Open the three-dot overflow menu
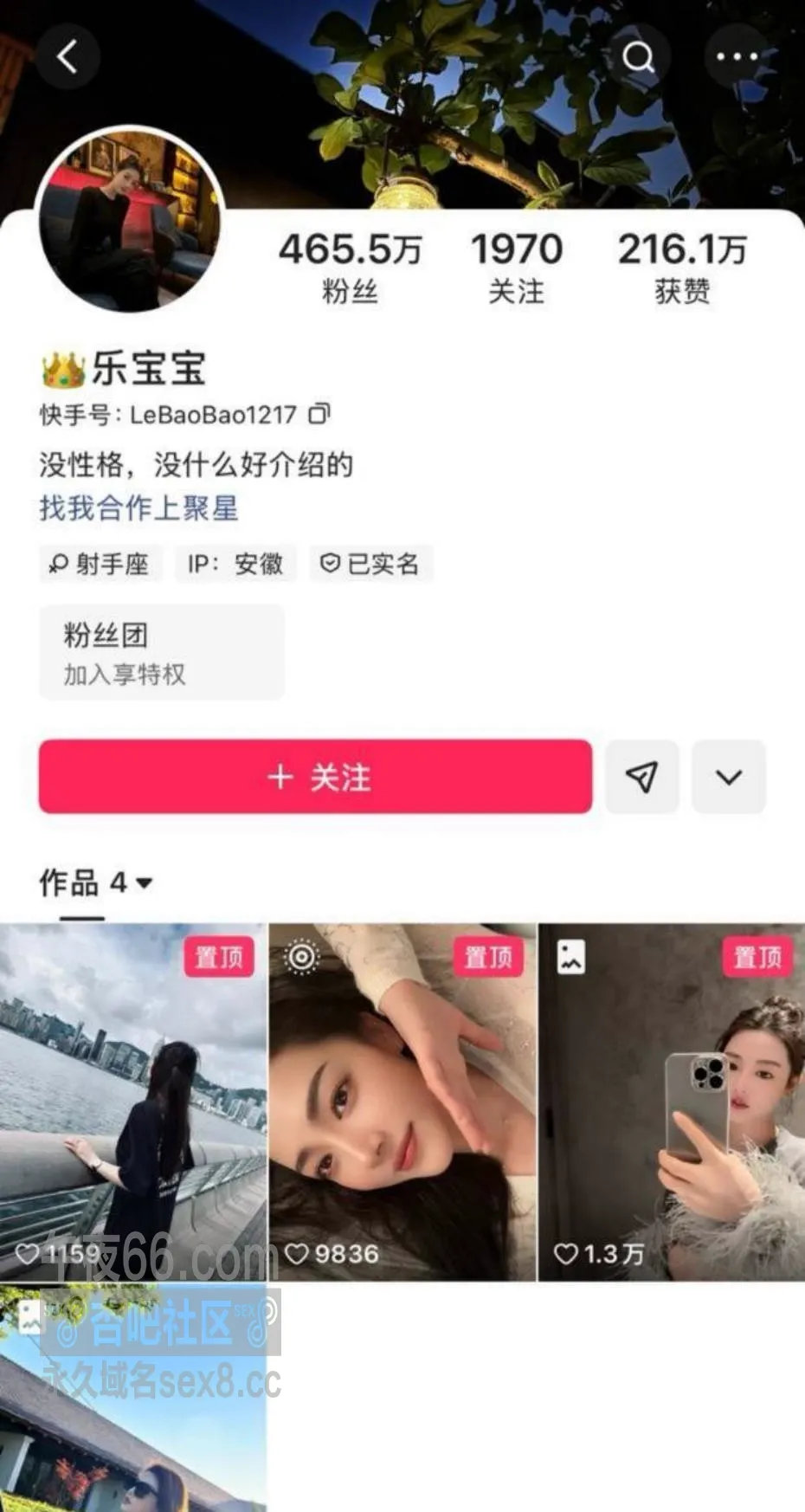Viewport: 805px width, 1512px height. tap(737, 57)
